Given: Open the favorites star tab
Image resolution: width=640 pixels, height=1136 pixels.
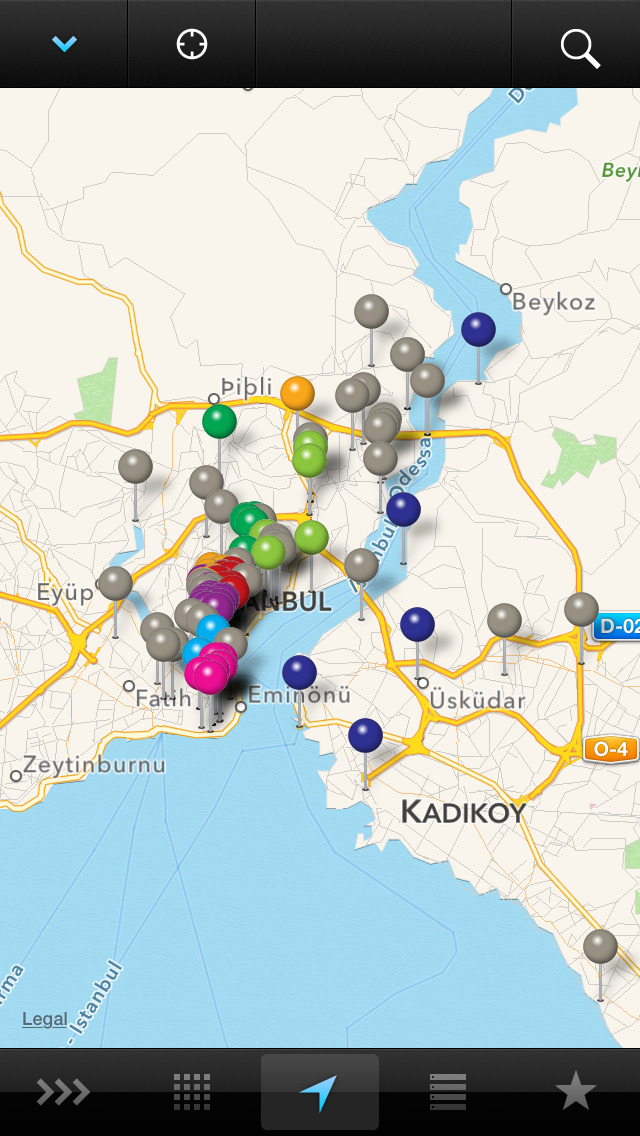Looking at the screenshot, I should click(x=575, y=1092).
